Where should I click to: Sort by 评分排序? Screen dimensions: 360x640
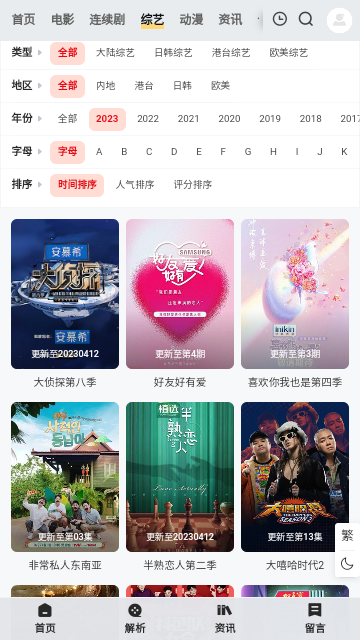coord(193,185)
